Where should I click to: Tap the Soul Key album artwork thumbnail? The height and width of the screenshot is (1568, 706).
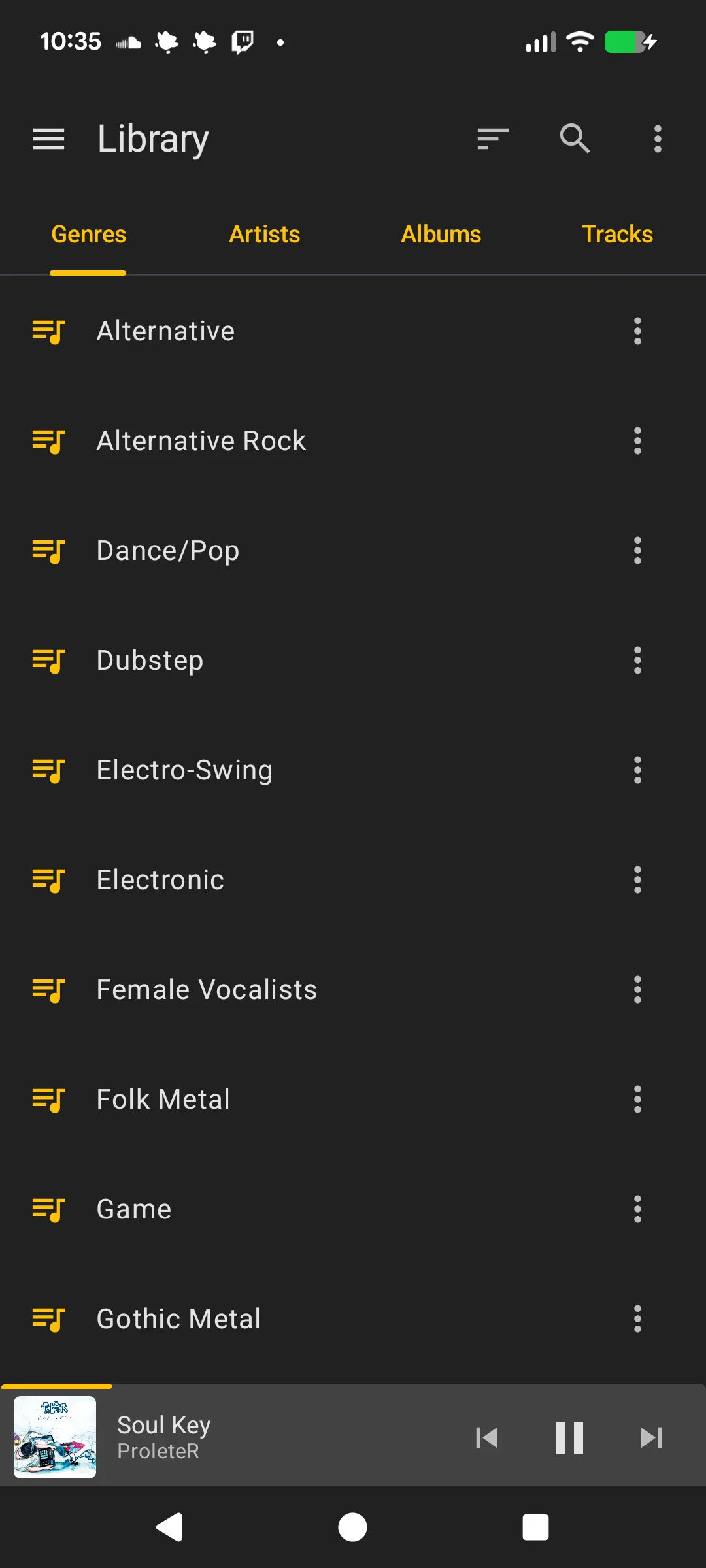pos(55,1437)
